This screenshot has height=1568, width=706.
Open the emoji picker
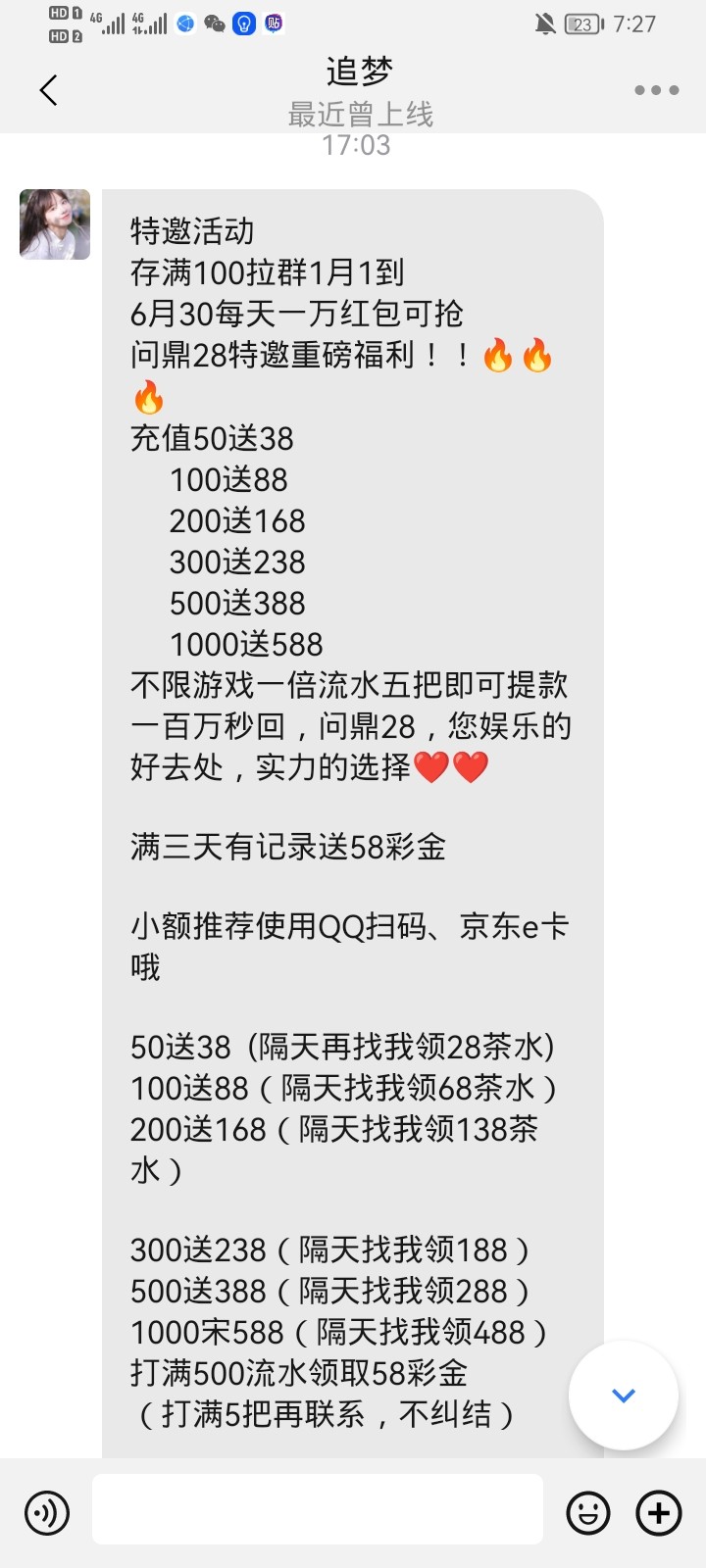[588, 1513]
